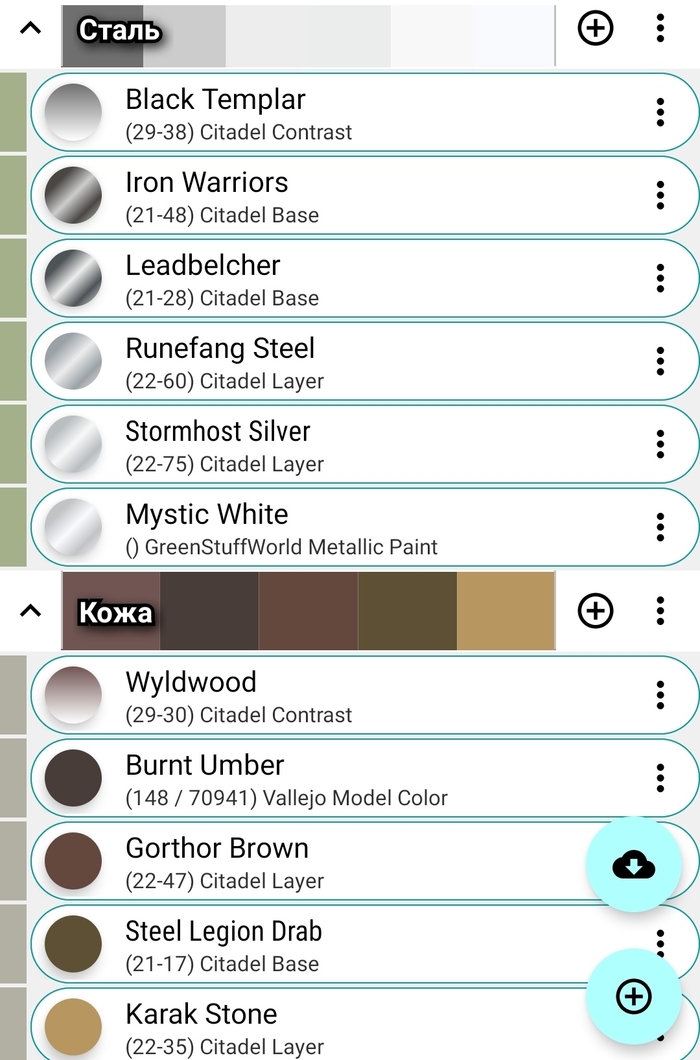Open overflow menu for the Сталь palette
This screenshot has width=700, height=1060.
coord(660,29)
